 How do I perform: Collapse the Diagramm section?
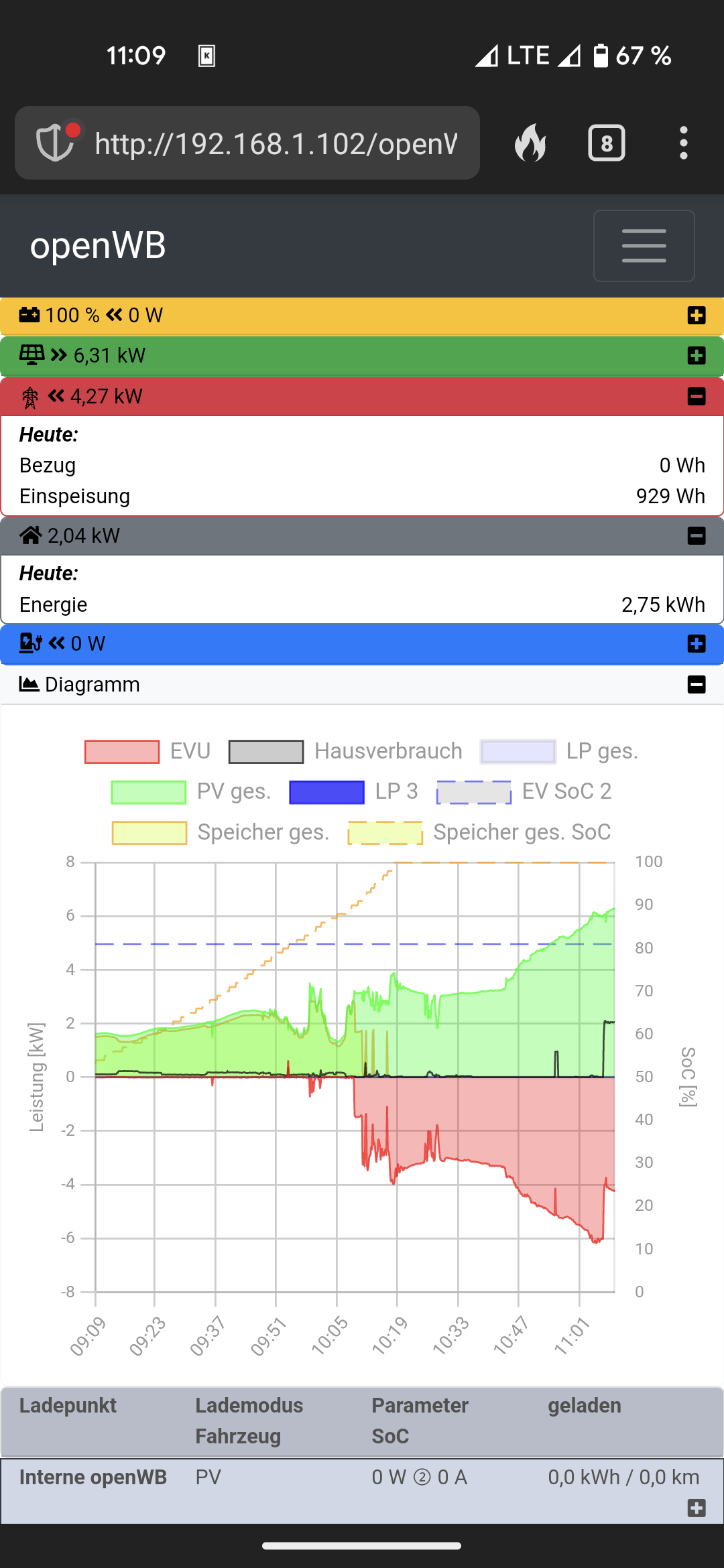tap(697, 685)
